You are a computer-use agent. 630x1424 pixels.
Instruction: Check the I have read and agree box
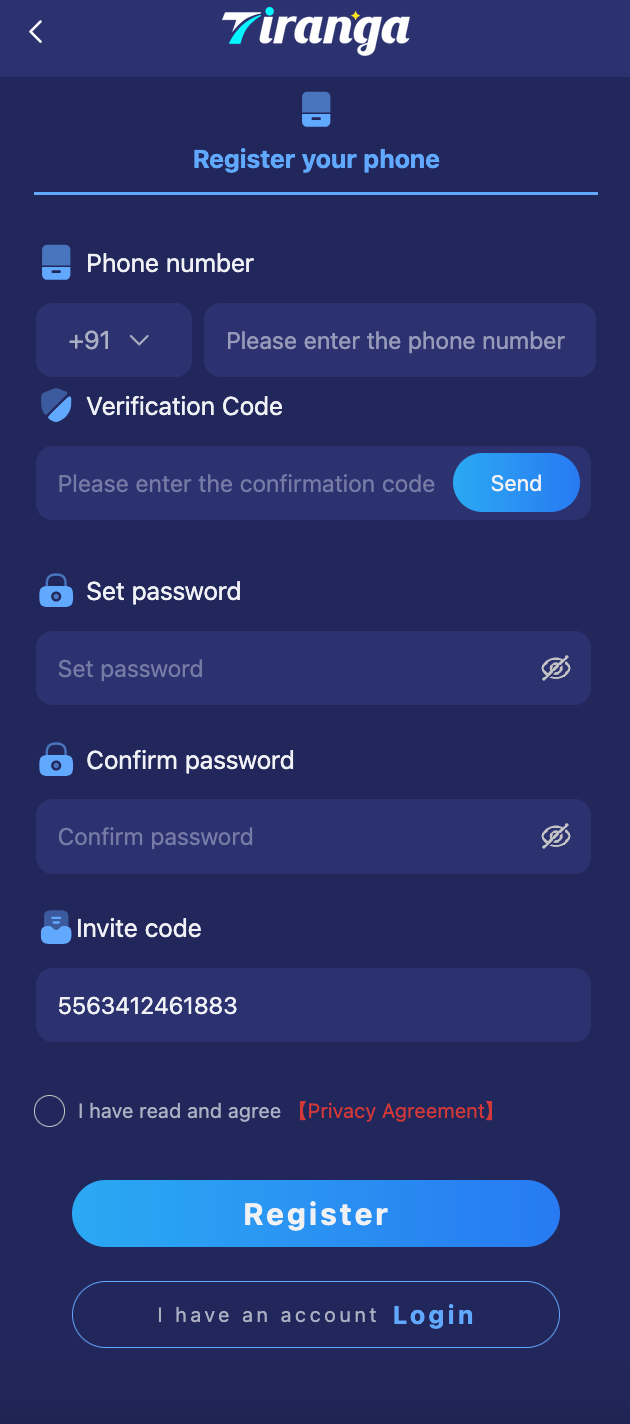pyautogui.click(x=50, y=1111)
